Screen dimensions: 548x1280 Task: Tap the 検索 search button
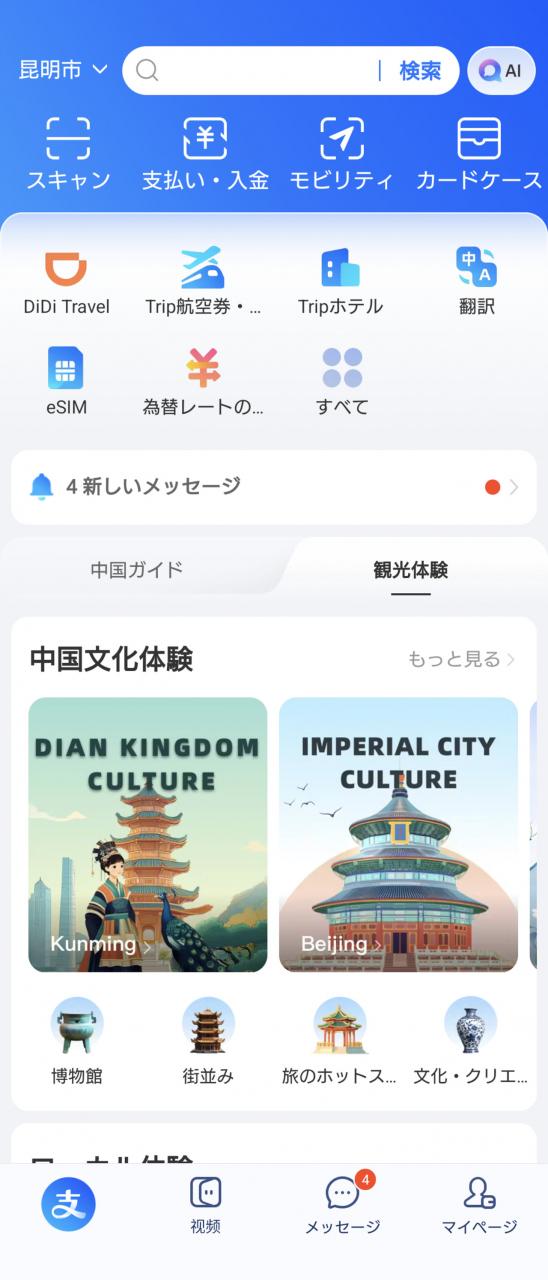click(x=420, y=70)
